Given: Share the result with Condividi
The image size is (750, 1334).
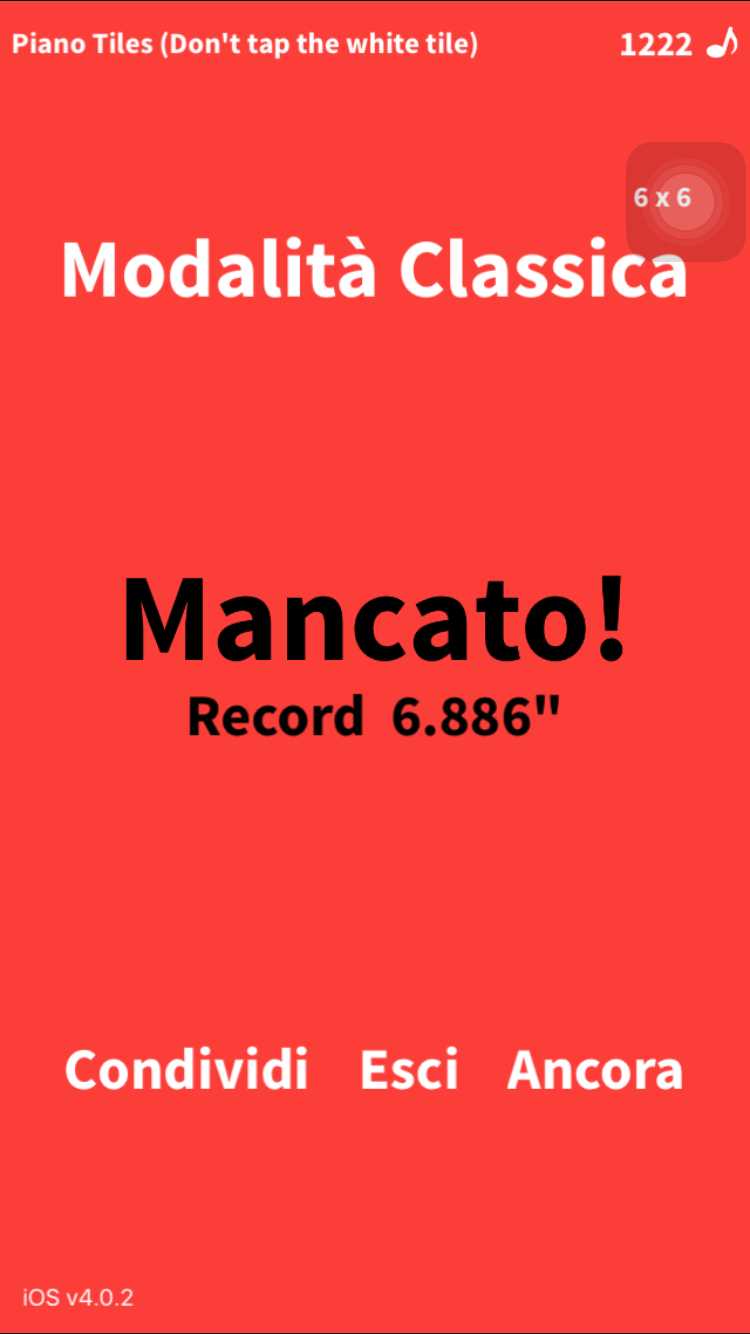Looking at the screenshot, I should [x=186, y=1070].
